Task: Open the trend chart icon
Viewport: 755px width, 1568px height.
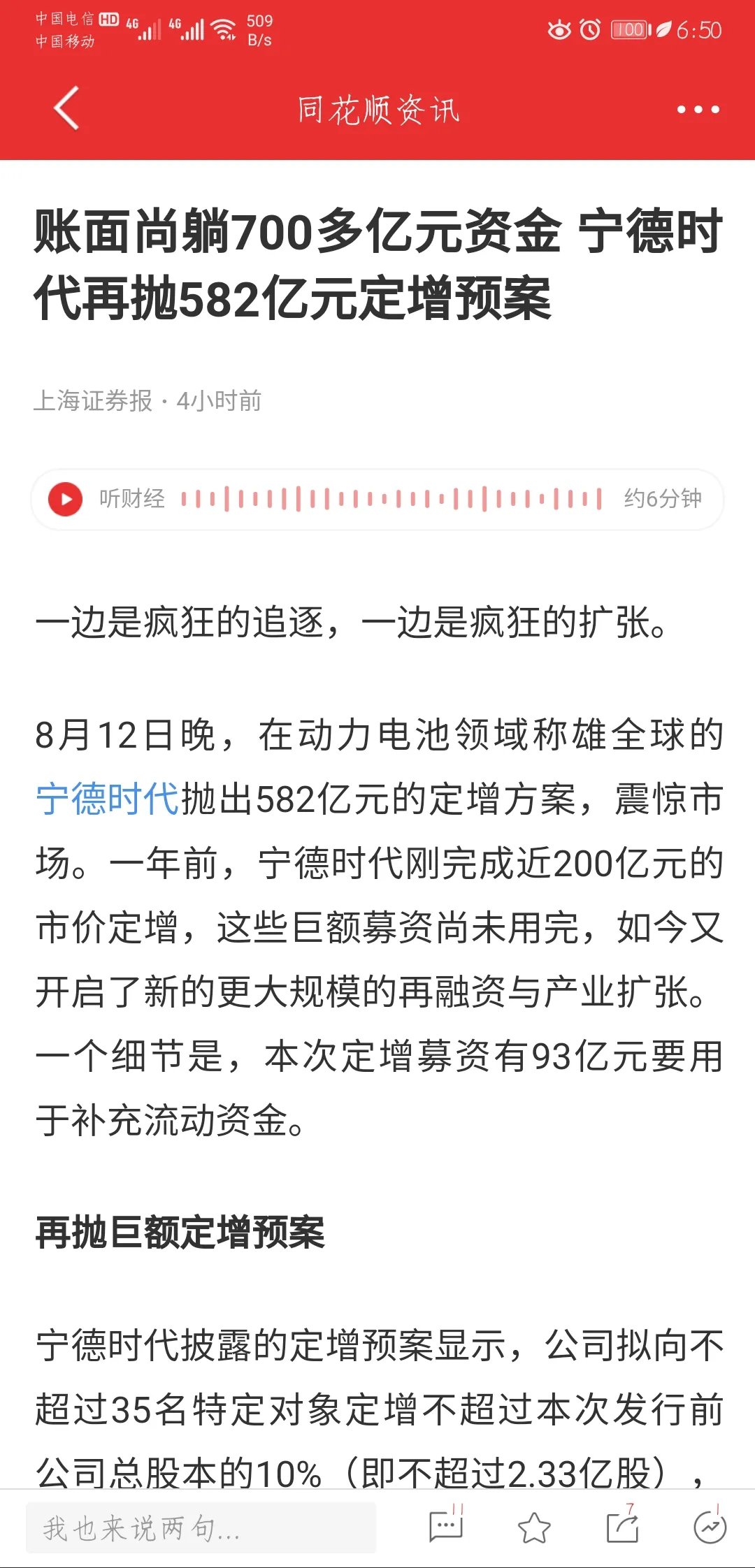Action: pyautogui.click(x=710, y=1528)
